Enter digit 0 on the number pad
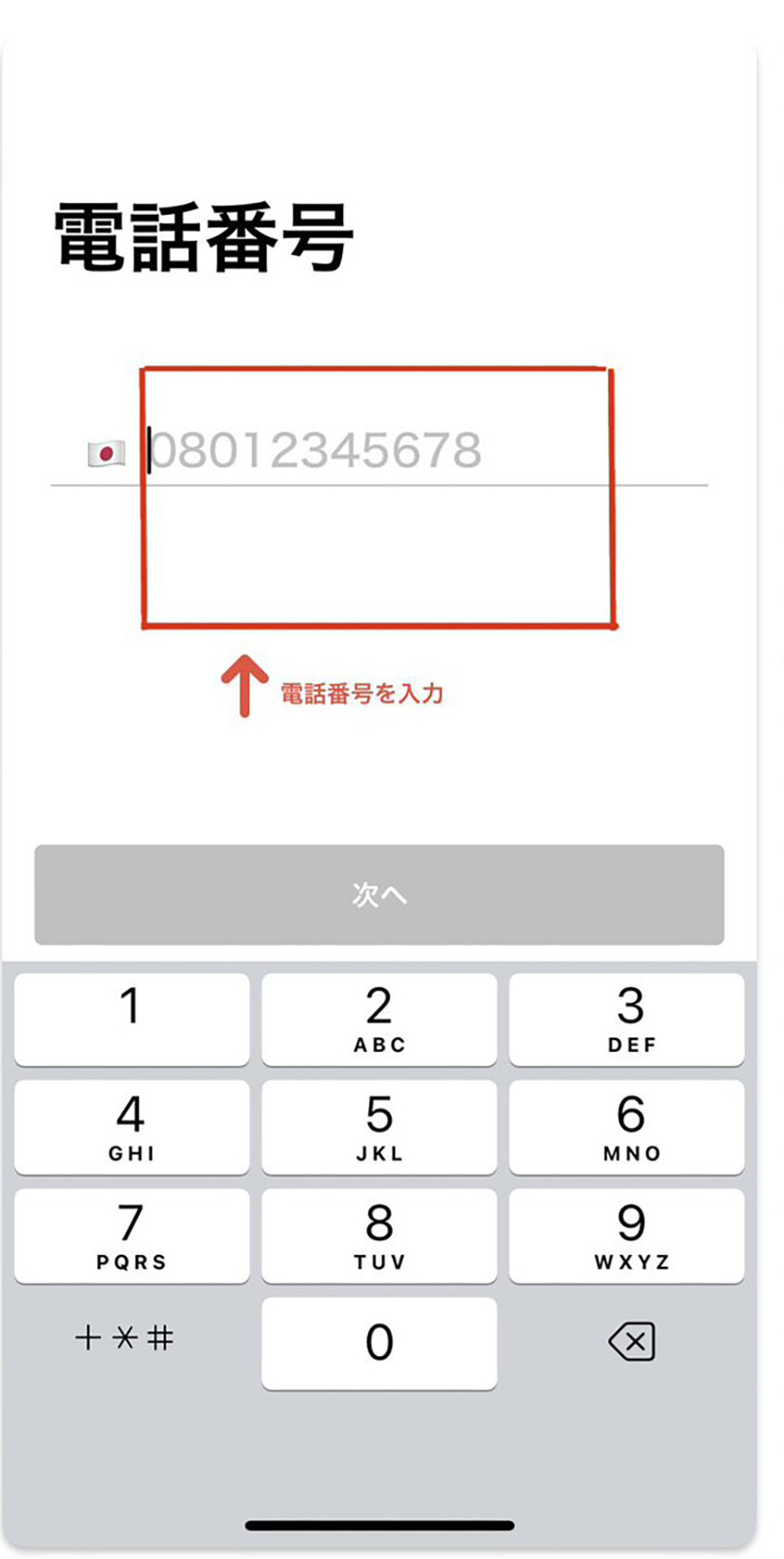The image size is (784, 1559). 379,1342
